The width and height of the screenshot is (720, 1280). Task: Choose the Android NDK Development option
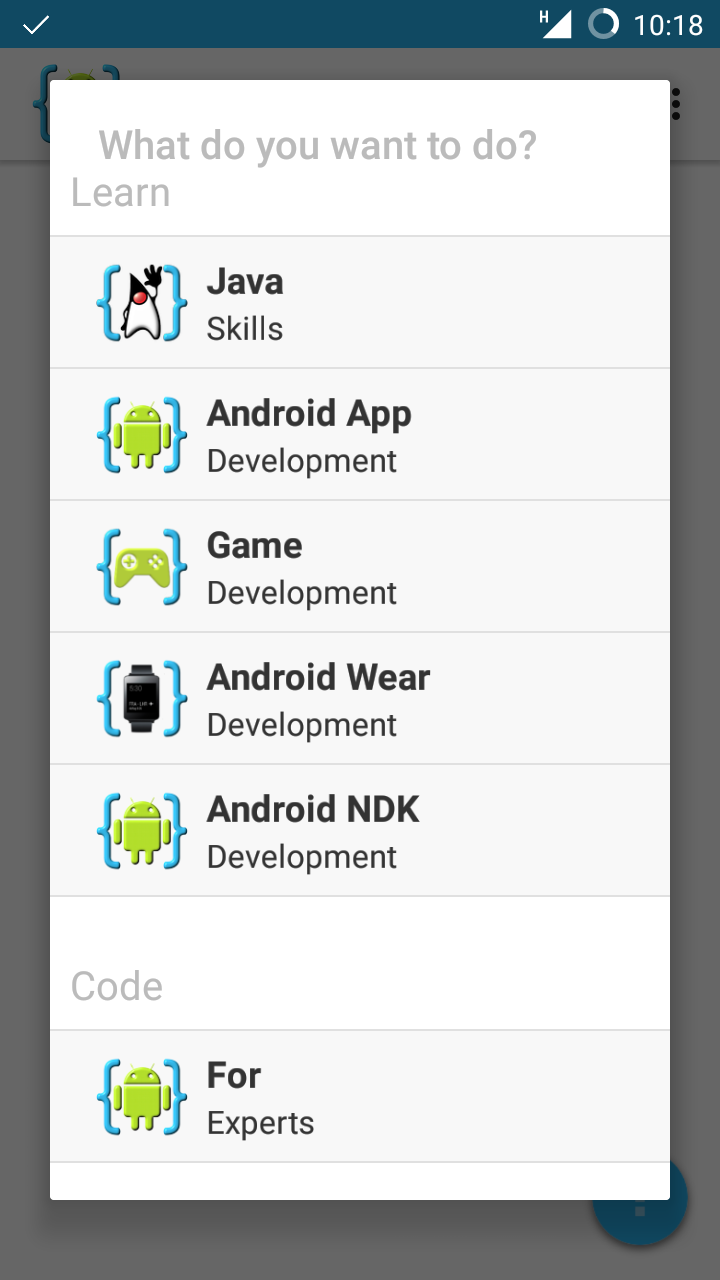pyautogui.click(x=360, y=830)
